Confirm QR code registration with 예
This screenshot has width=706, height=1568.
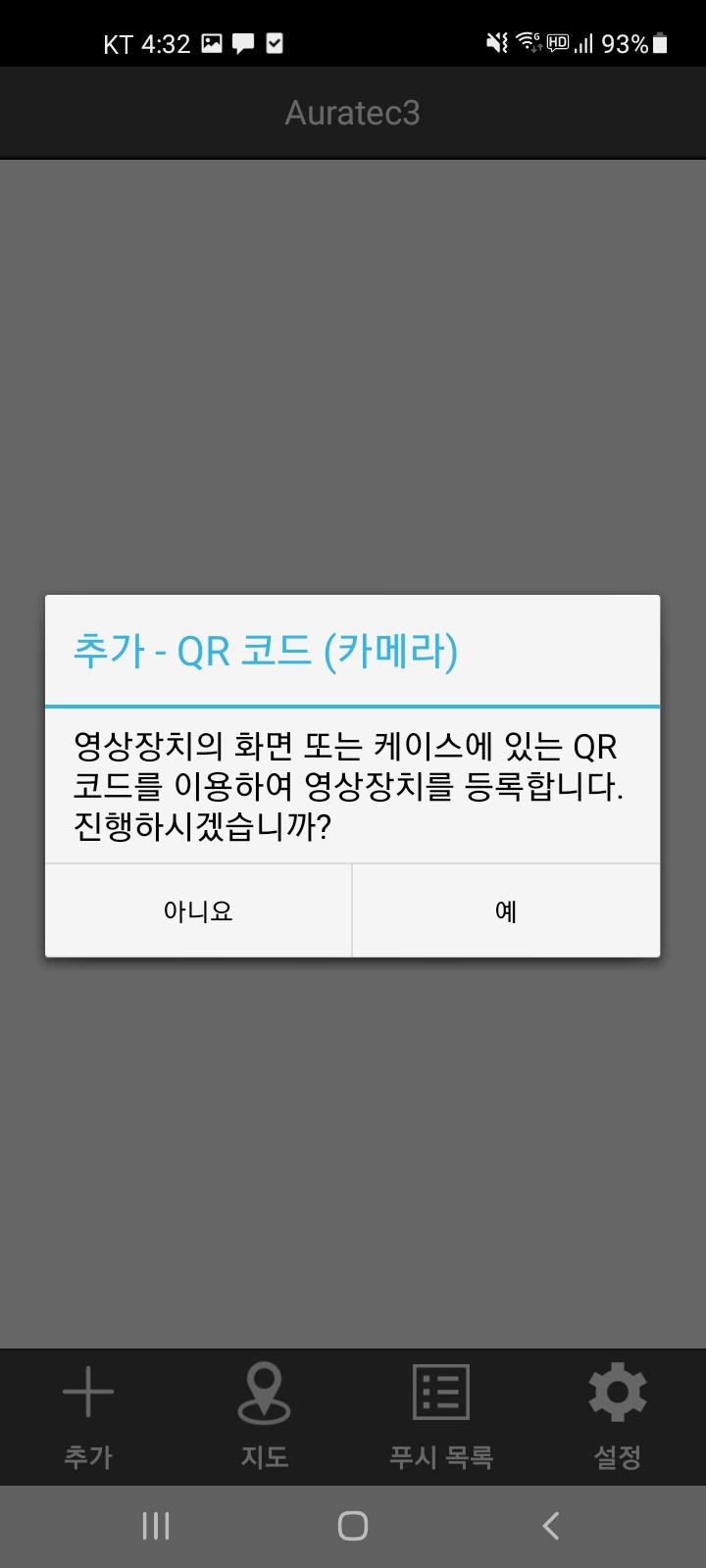pos(506,911)
